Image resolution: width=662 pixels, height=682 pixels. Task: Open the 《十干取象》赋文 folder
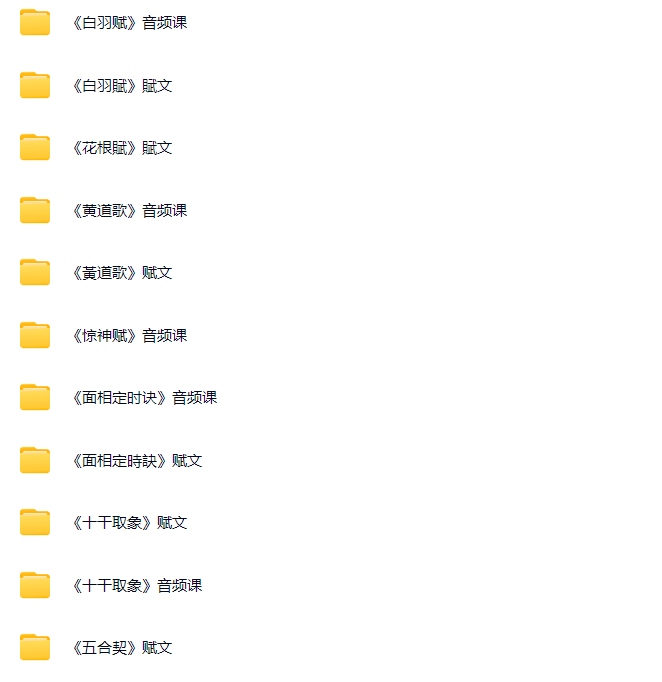point(128,523)
